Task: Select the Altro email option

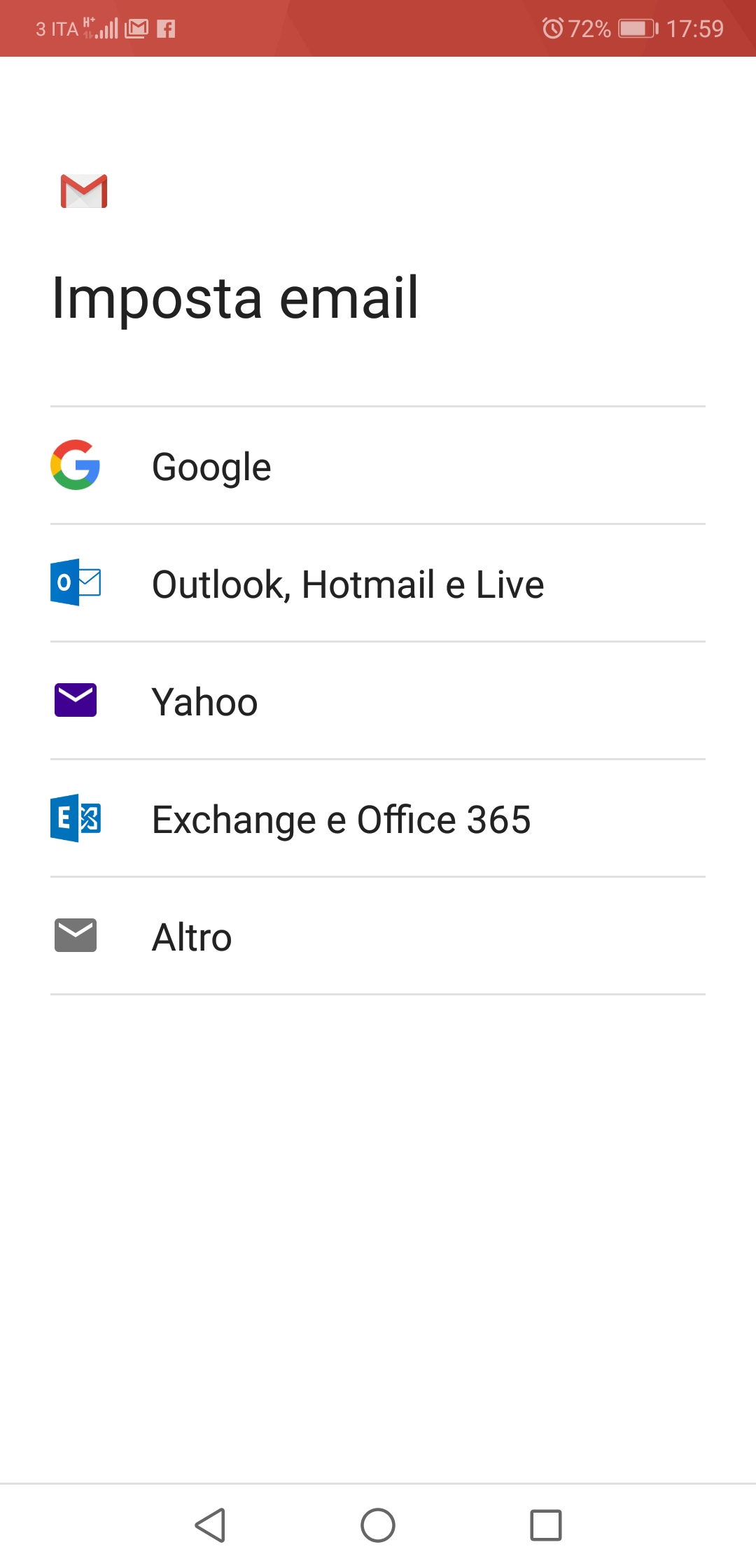Action: point(378,936)
